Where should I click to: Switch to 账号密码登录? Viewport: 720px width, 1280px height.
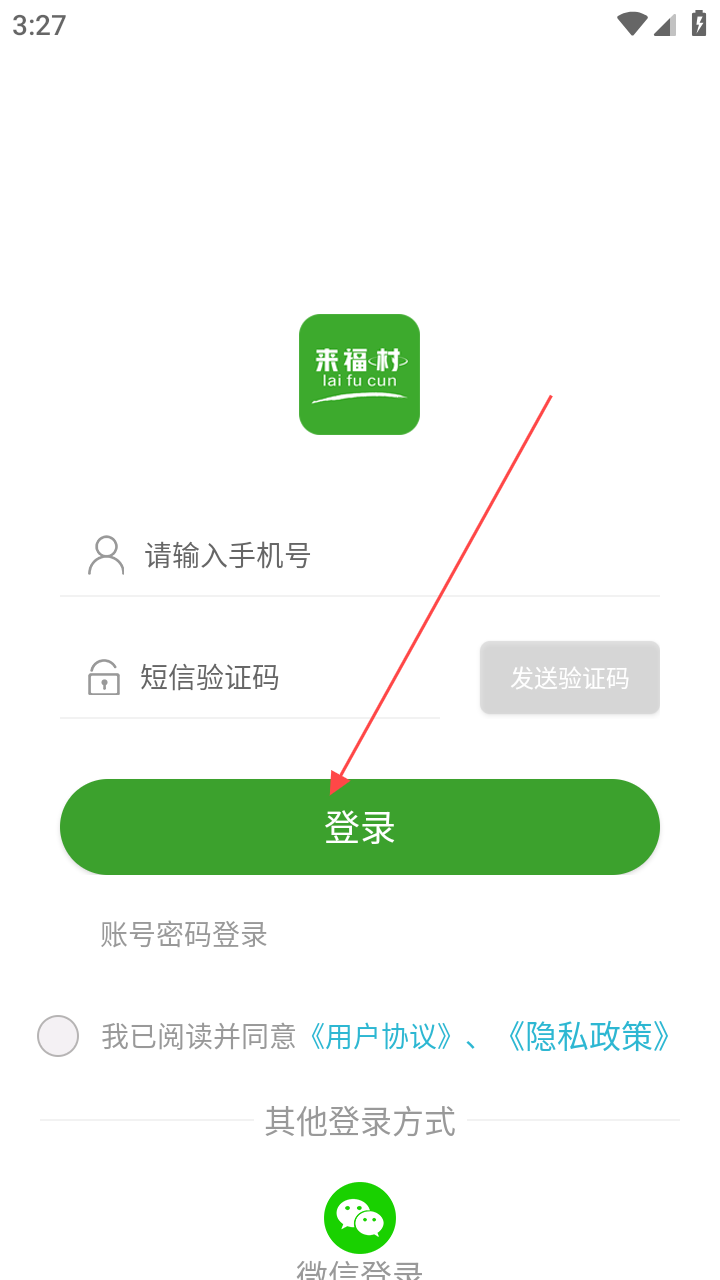pyautogui.click(x=184, y=935)
